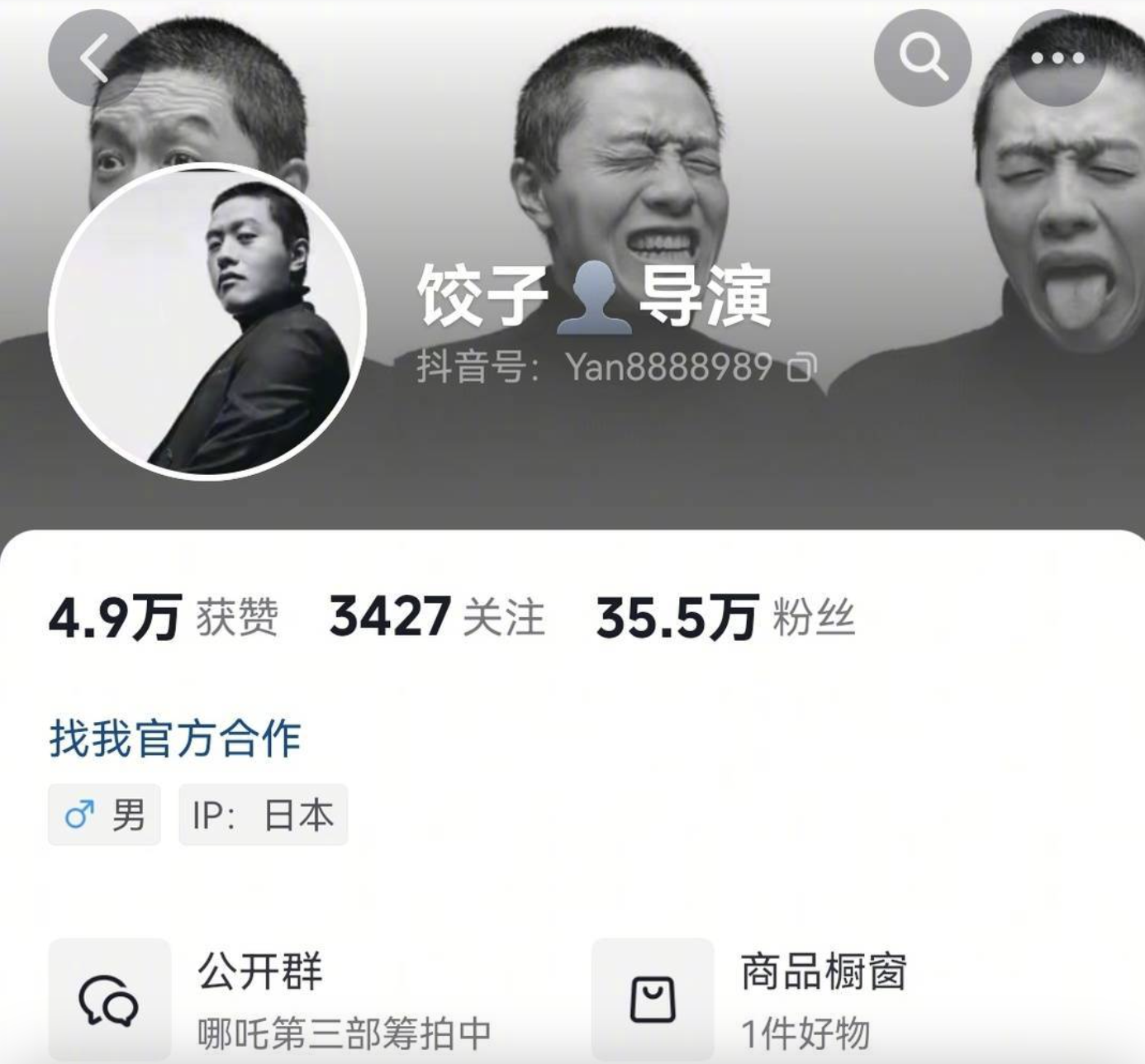This screenshot has height=1064, width=1145.
Task: View the circular profile avatar
Action: pos(207,321)
